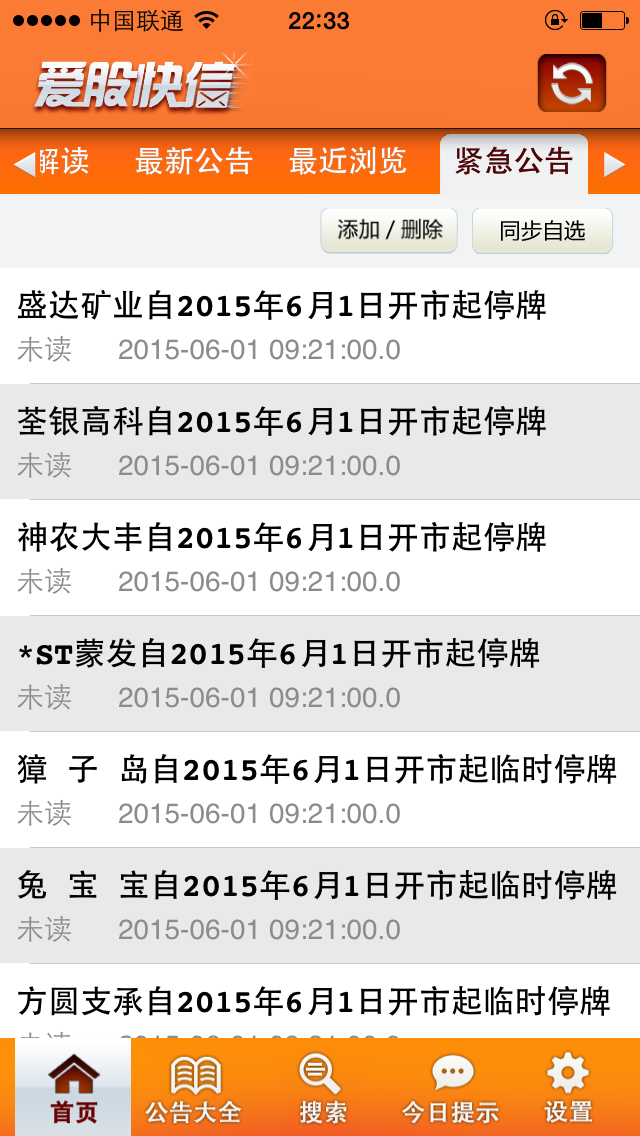
Task: Switch to the 最新公告 tab
Action: [194, 162]
